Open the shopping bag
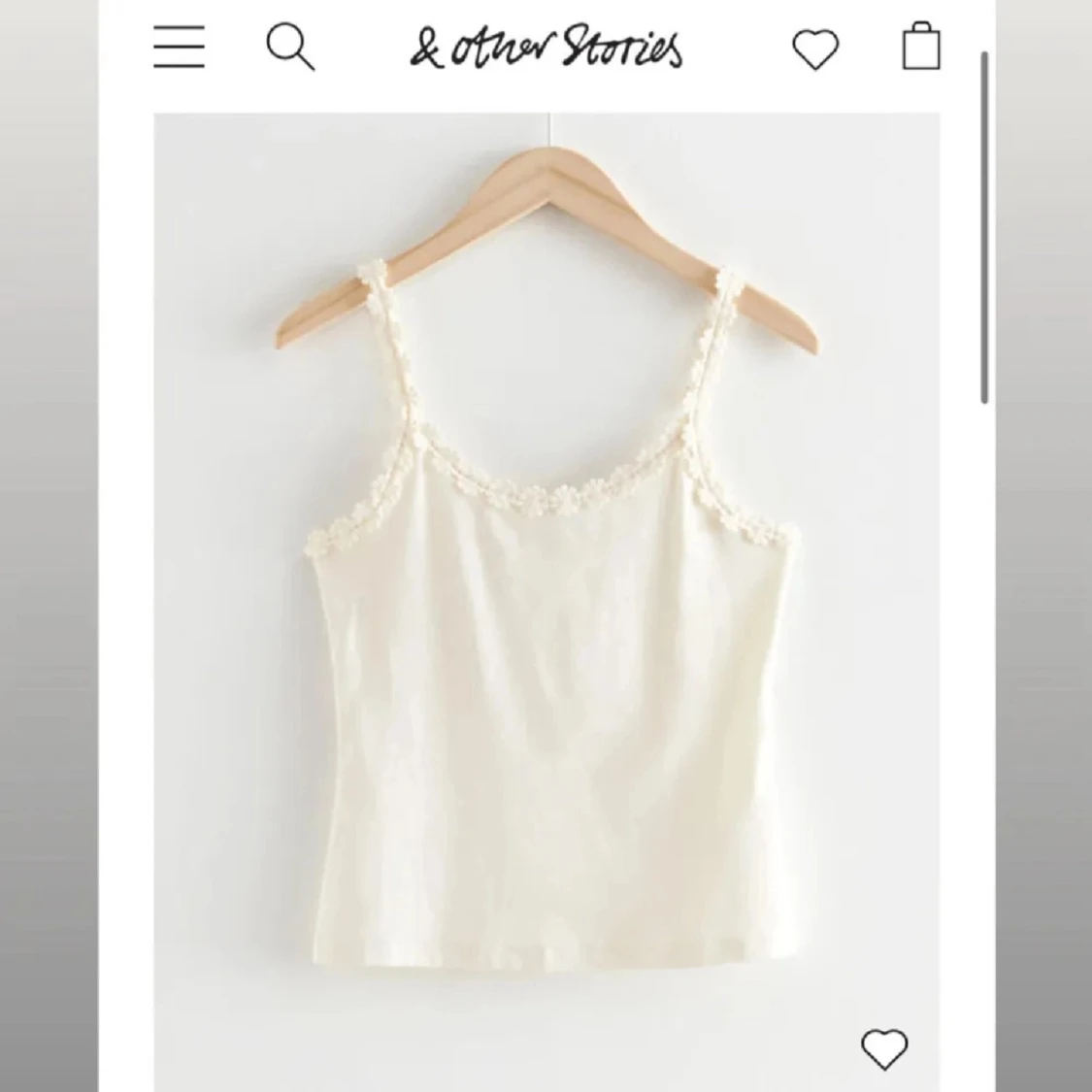 coord(921,48)
